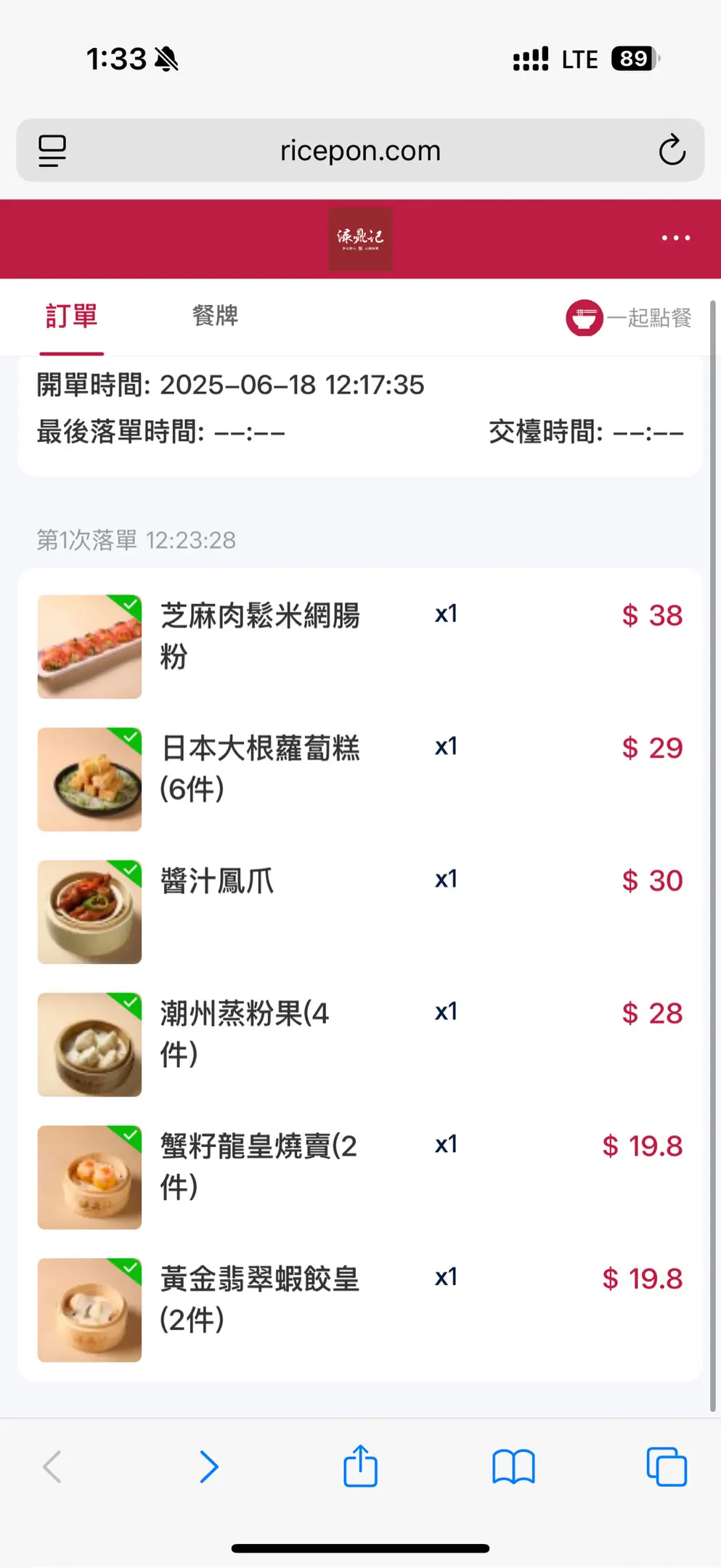This screenshot has width=721, height=1568.
Task: Open the Safari page settings icon
Action: [x=52, y=150]
